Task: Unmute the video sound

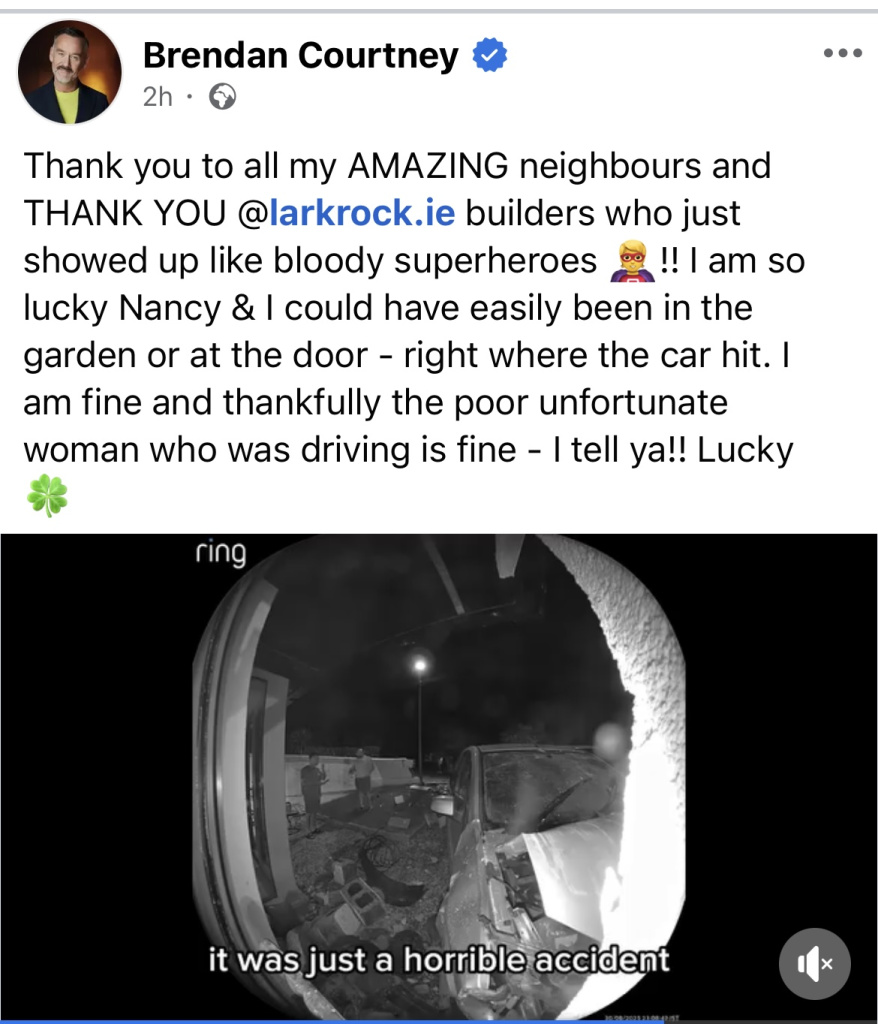Action: (814, 964)
